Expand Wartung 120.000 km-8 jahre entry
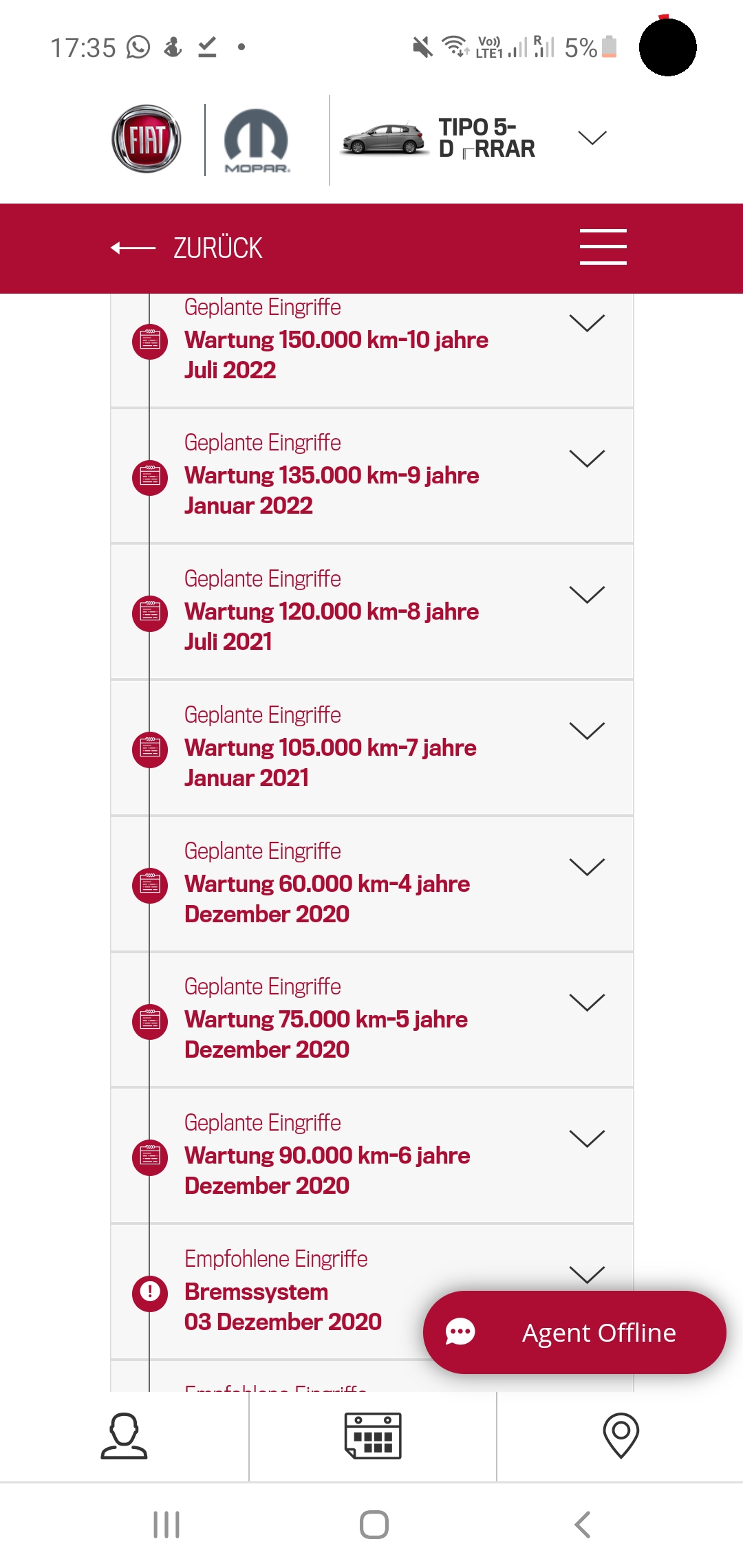Viewport: 743px width, 1568px height. 587,595
